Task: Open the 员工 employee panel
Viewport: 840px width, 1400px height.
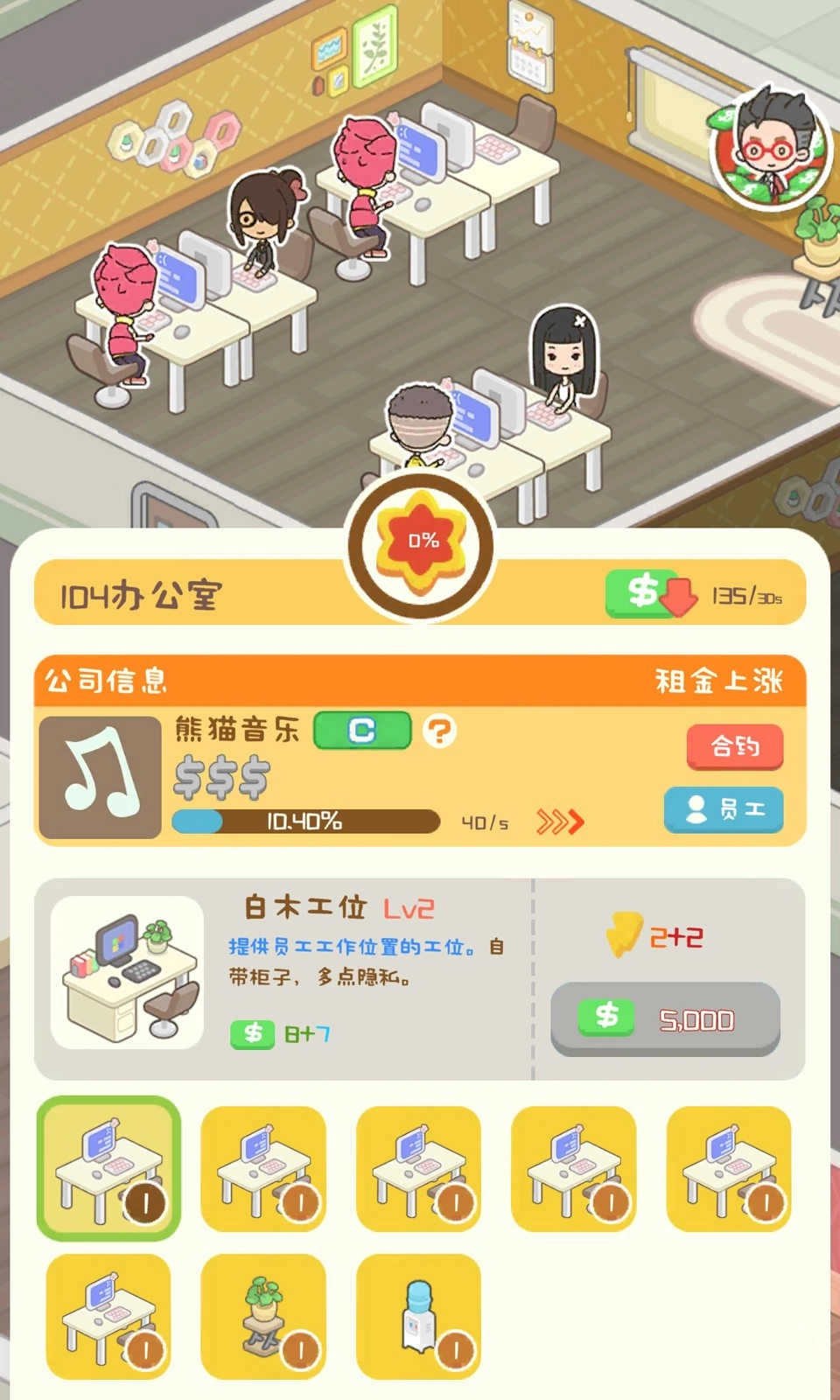Action: click(721, 810)
